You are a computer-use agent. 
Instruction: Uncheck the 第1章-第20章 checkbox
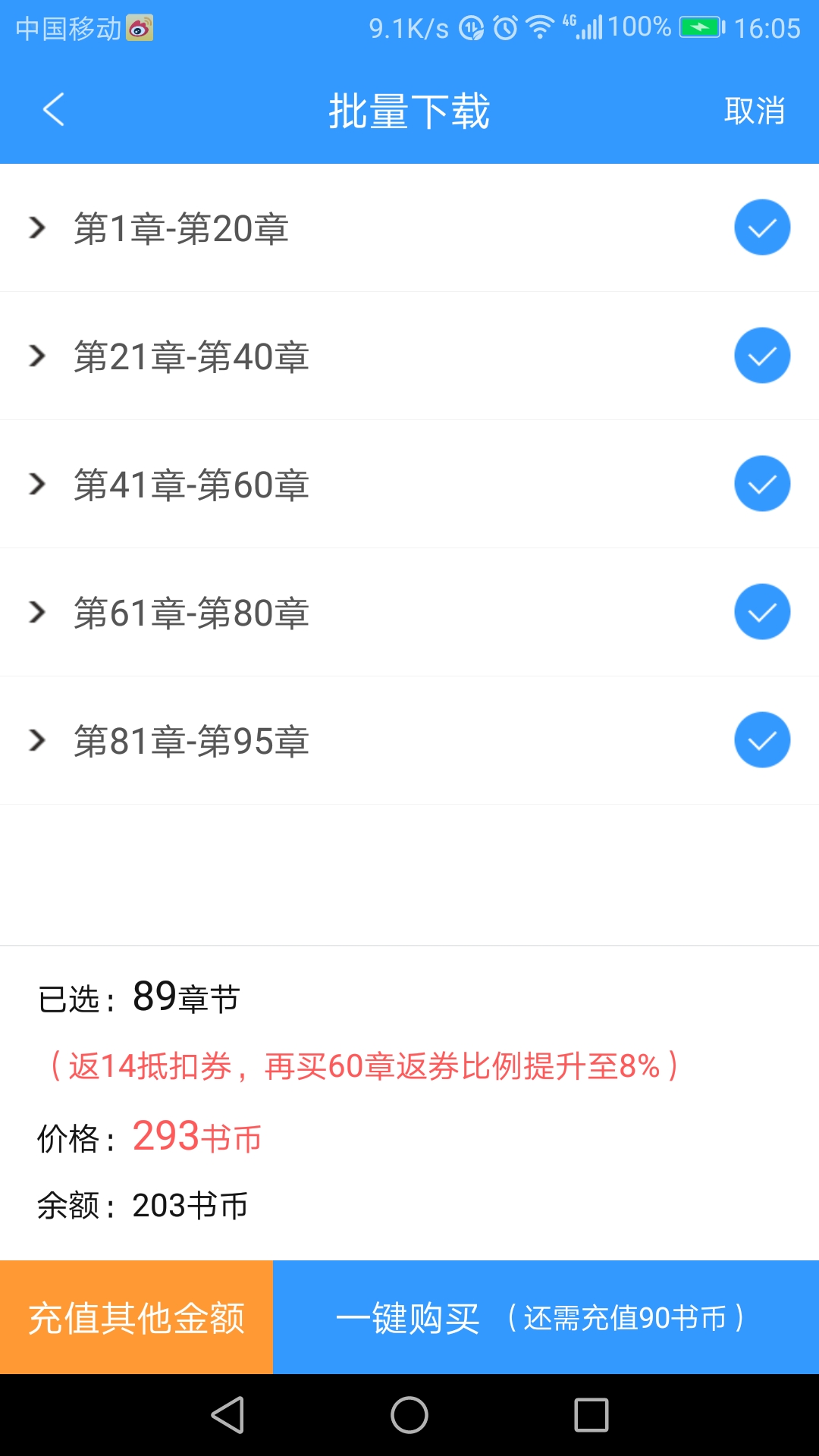click(762, 227)
